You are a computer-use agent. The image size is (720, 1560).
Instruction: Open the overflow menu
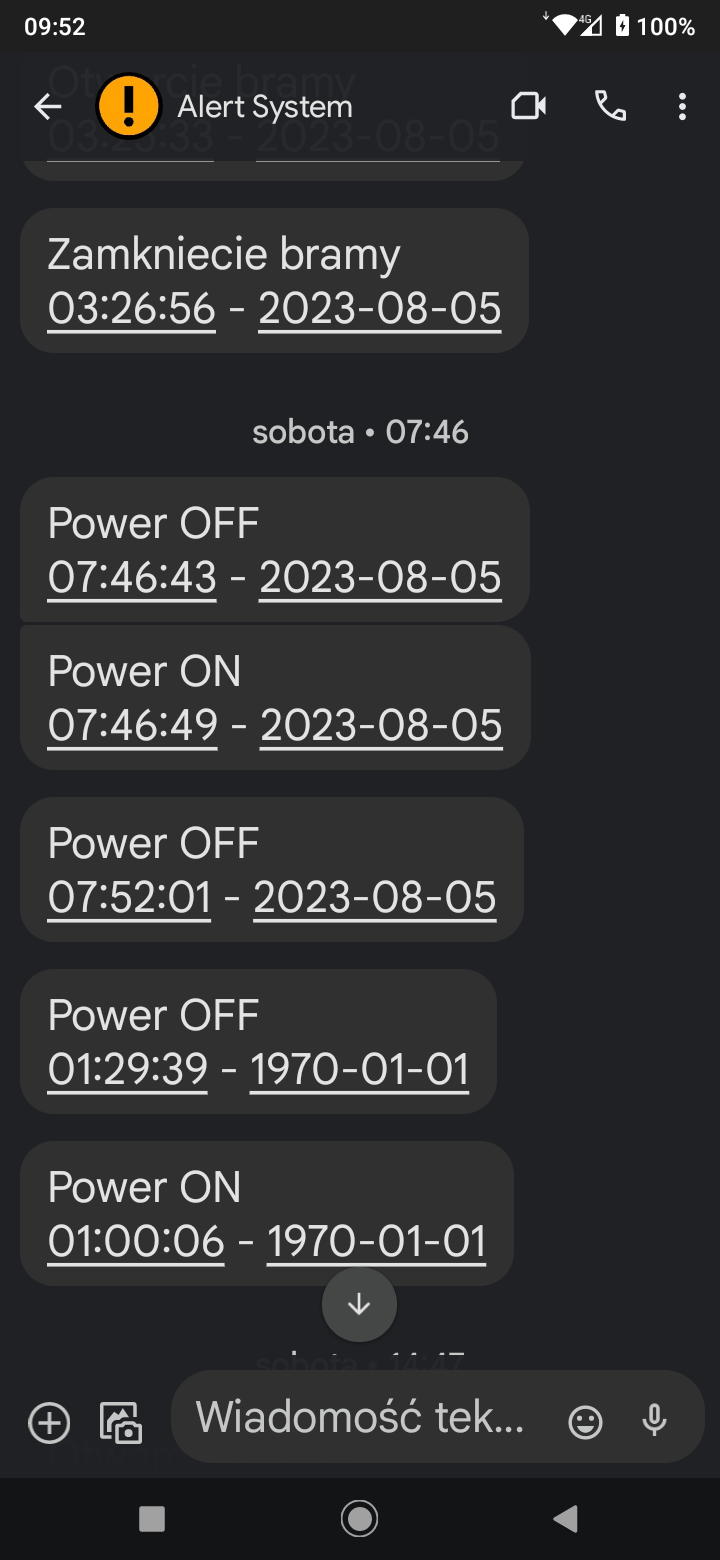682,107
